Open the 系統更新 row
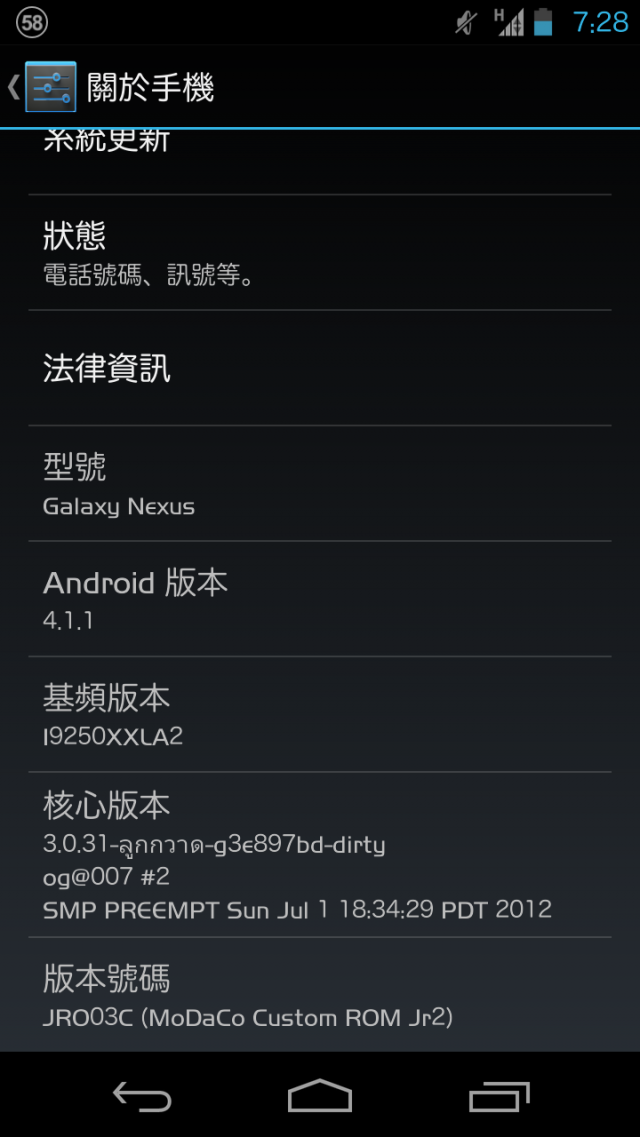The image size is (640, 1138). (320, 160)
